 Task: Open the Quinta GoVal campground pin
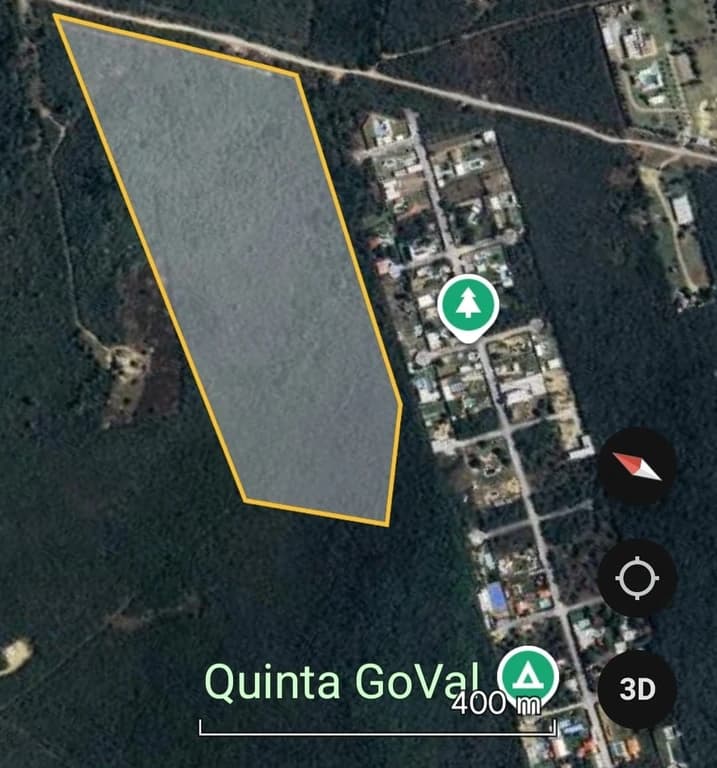tap(527, 674)
